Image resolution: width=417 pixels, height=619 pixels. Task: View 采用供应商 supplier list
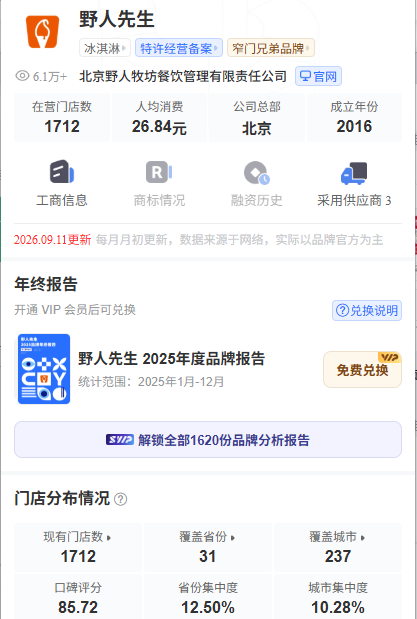point(354,184)
